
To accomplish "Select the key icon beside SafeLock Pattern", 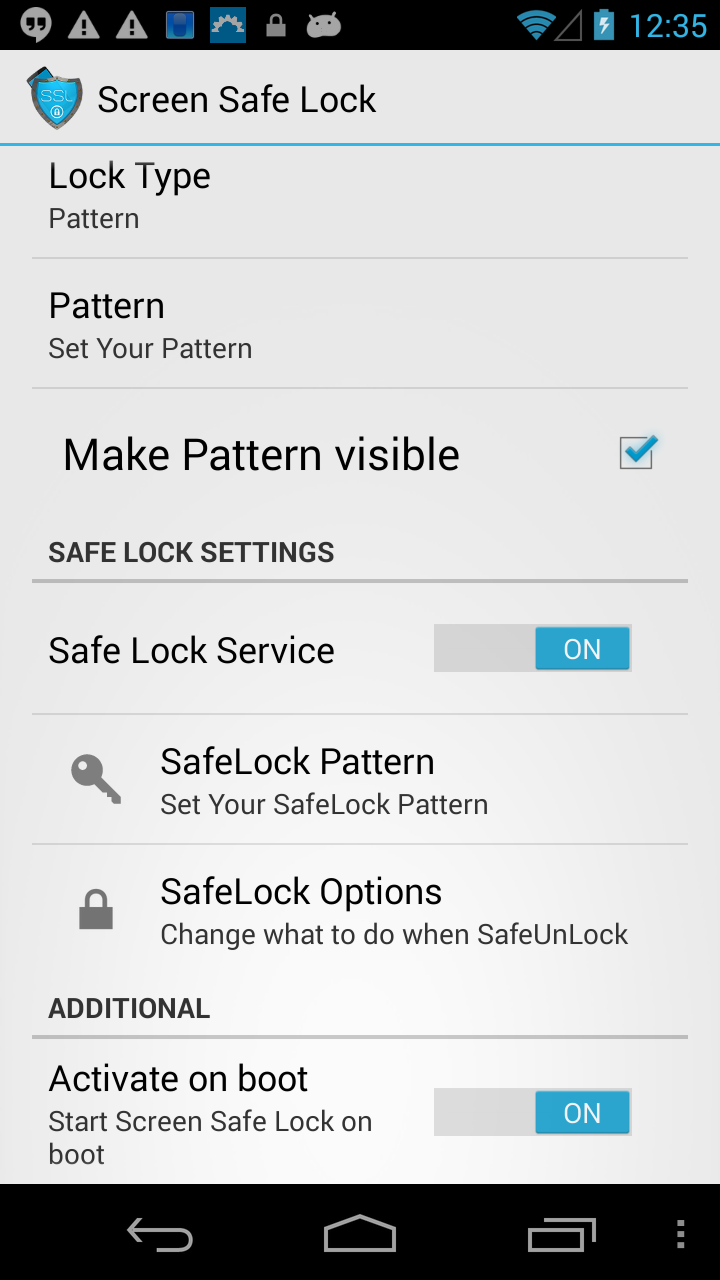I will tap(95, 779).
